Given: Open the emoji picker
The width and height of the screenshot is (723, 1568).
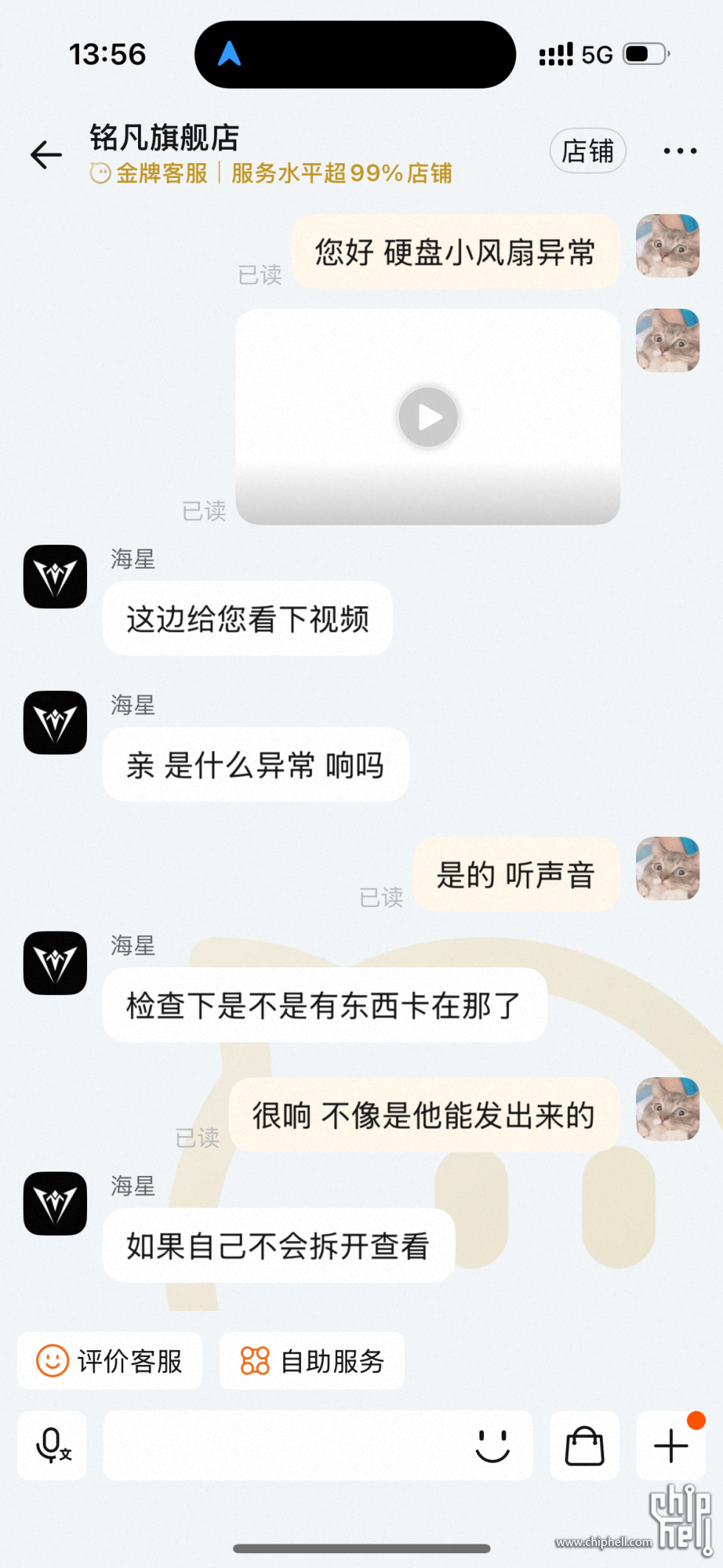Looking at the screenshot, I should (493, 1445).
